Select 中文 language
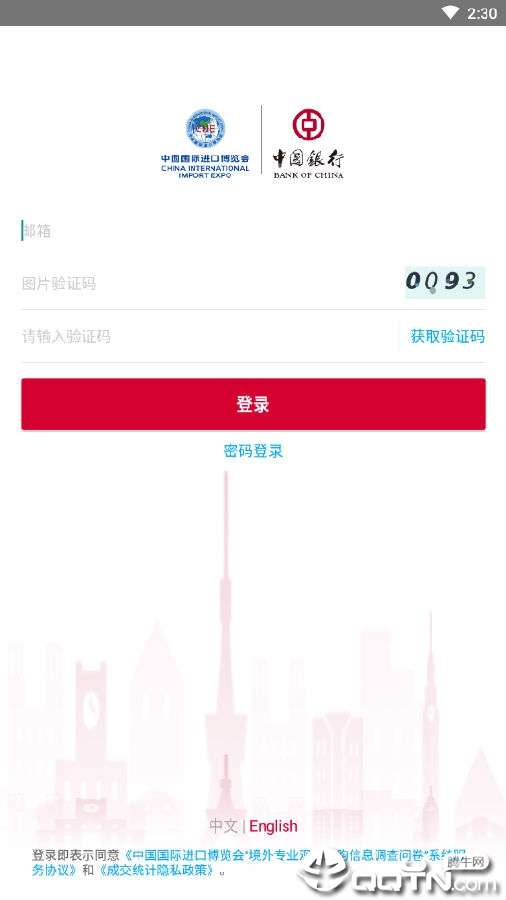The image size is (506, 900). pyautogui.click(x=223, y=826)
